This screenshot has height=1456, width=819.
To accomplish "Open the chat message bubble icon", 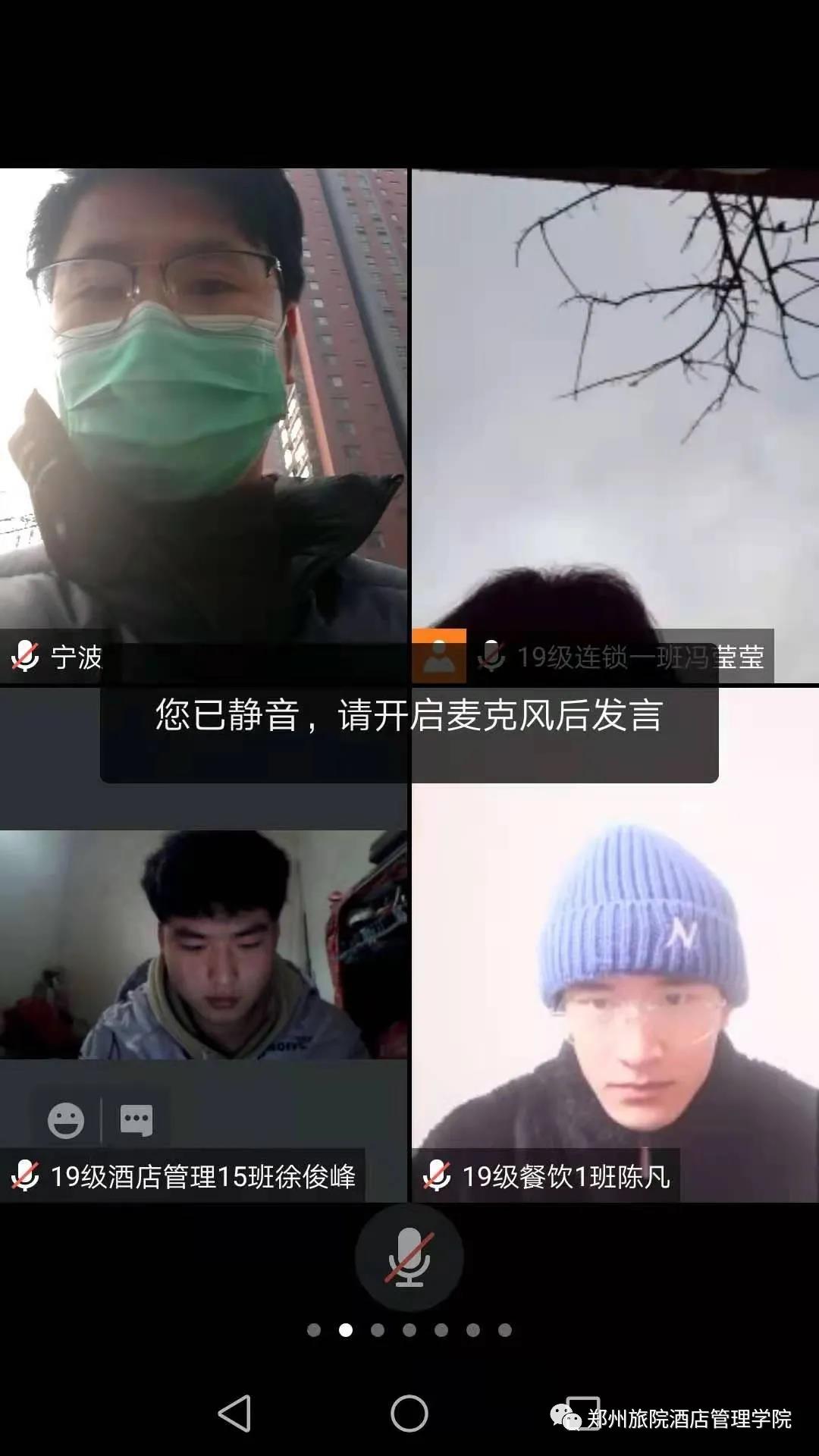I will (x=136, y=1120).
